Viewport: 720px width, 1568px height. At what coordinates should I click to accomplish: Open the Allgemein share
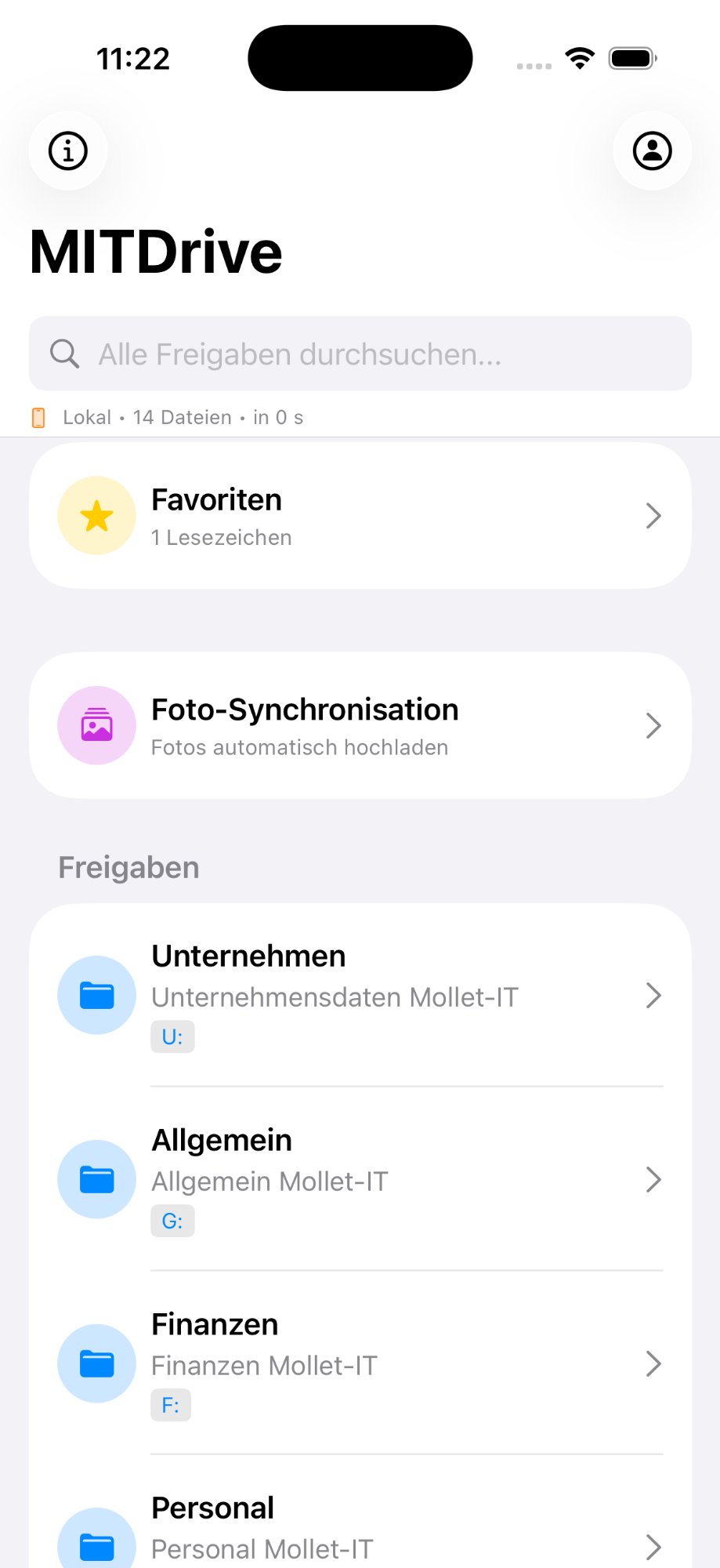(x=360, y=1179)
